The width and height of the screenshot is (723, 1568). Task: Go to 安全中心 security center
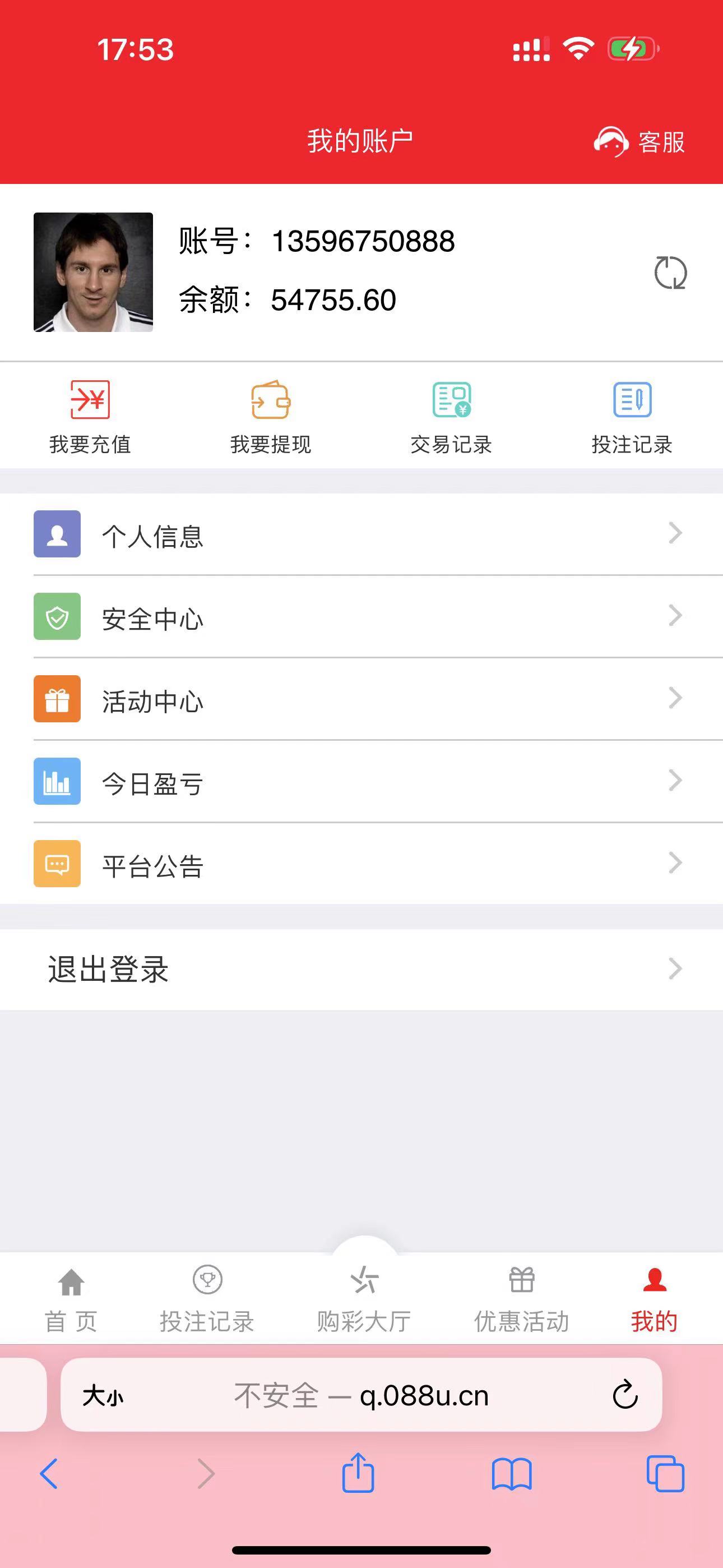click(x=361, y=617)
